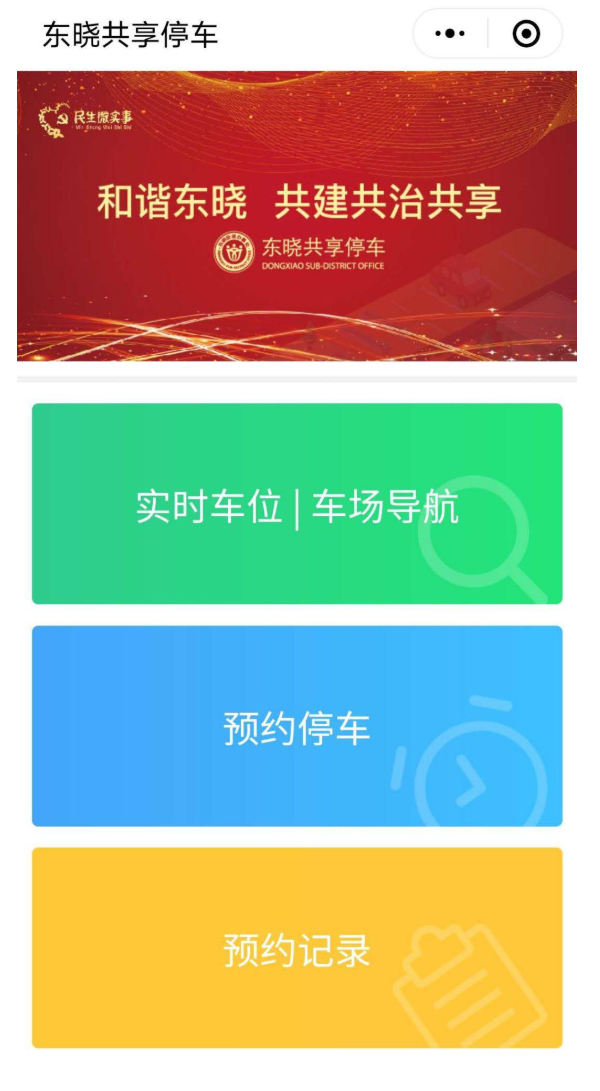Close the mini program with the circle icon
Viewport: 600px width, 1091px height.
(526, 34)
